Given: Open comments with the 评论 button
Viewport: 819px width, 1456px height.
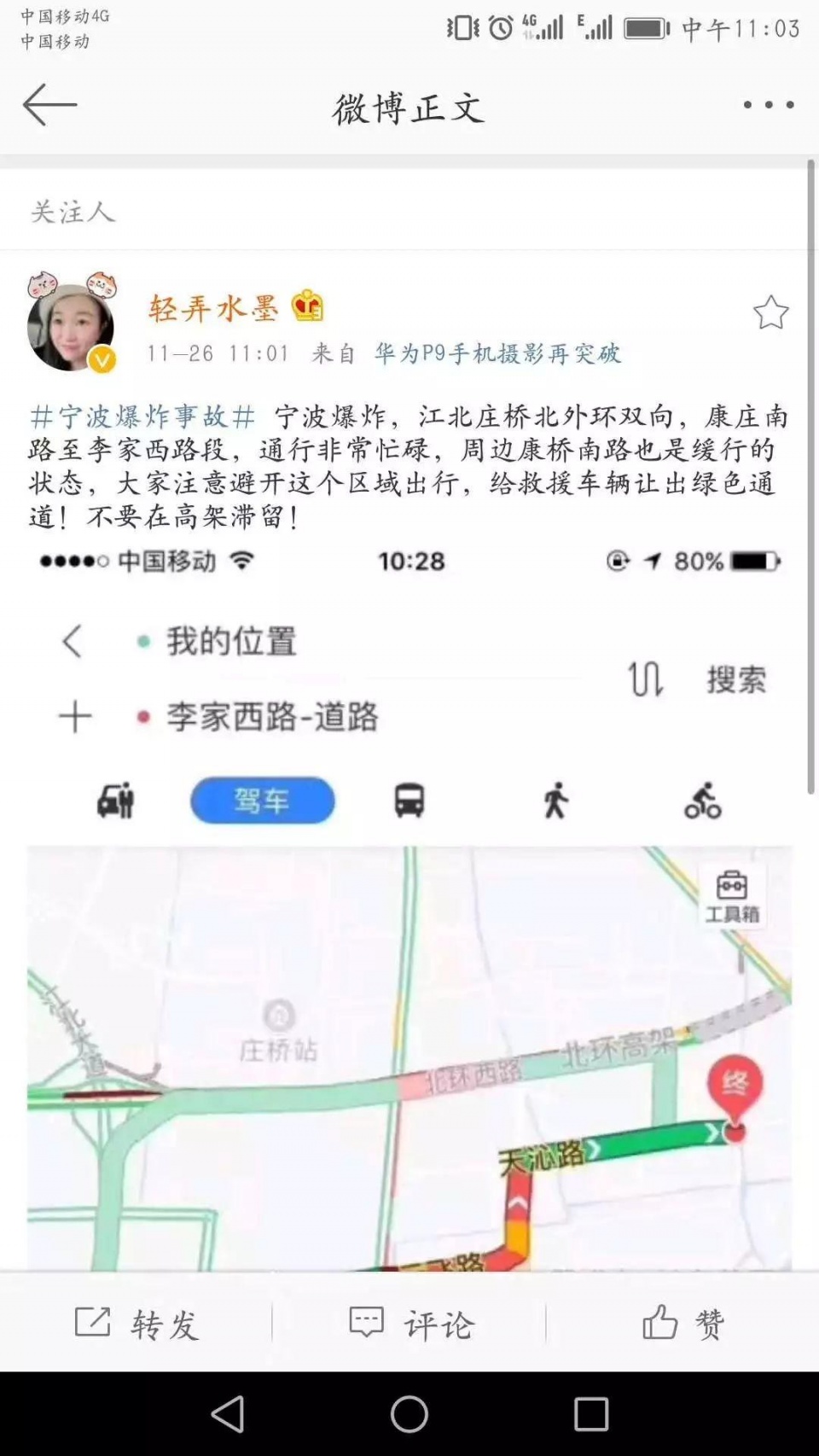Looking at the screenshot, I should click(x=409, y=1324).
